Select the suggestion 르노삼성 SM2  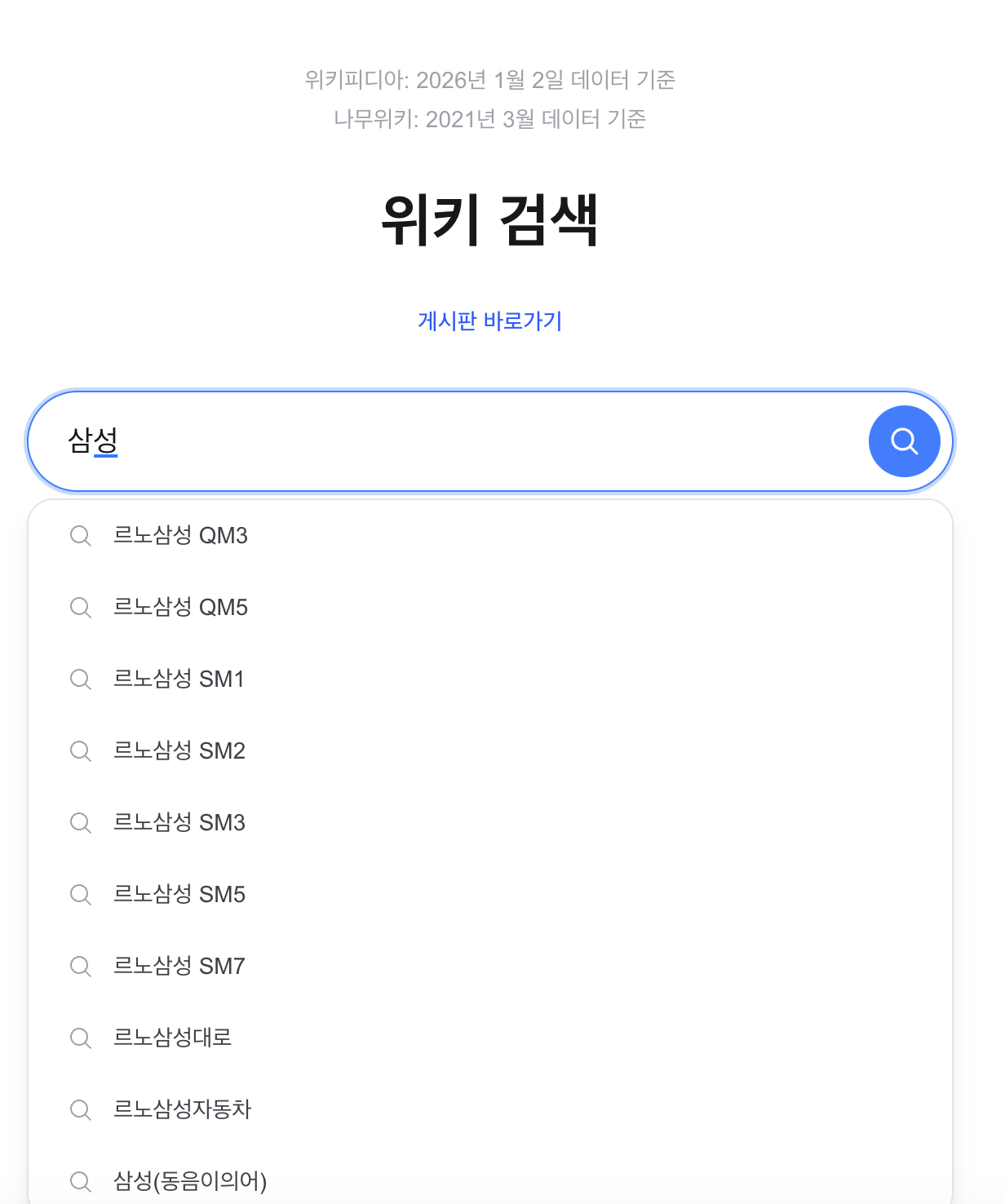click(x=179, y=750)
